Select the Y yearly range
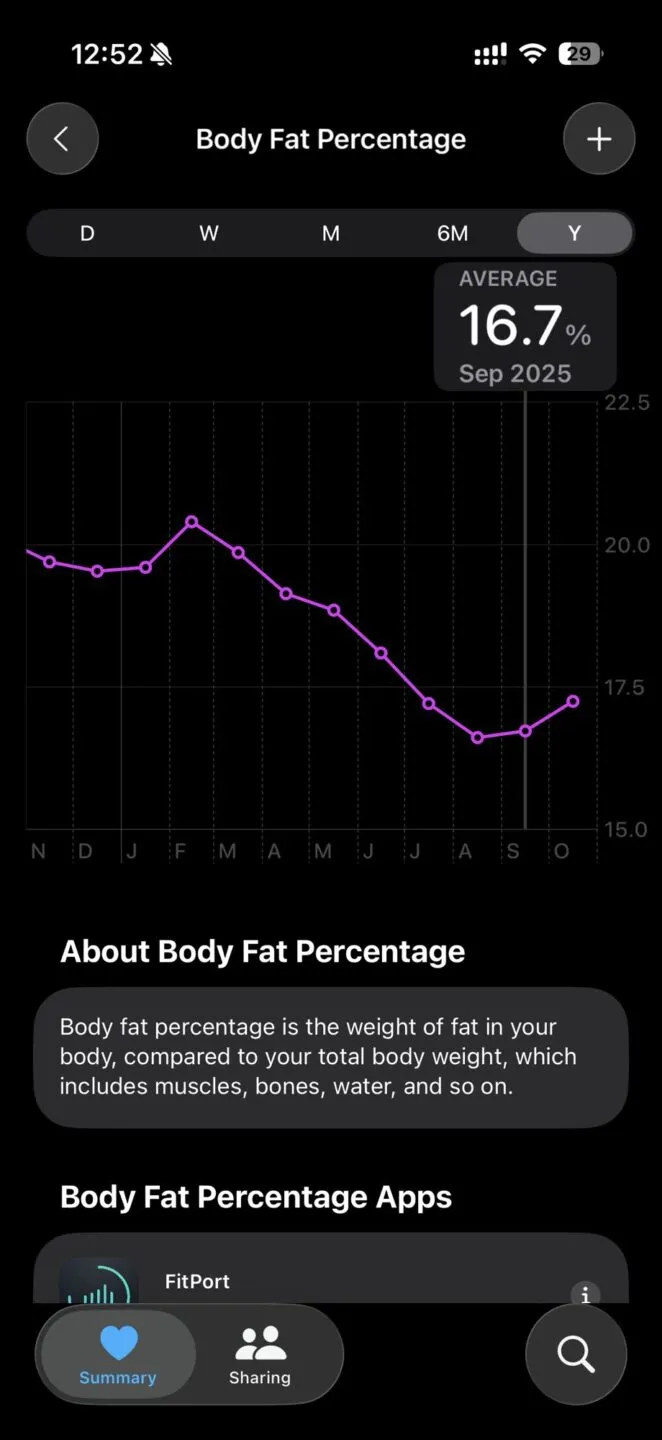Image resolution: width=662 pixels, height=1440 pixels. click(574, 233)
